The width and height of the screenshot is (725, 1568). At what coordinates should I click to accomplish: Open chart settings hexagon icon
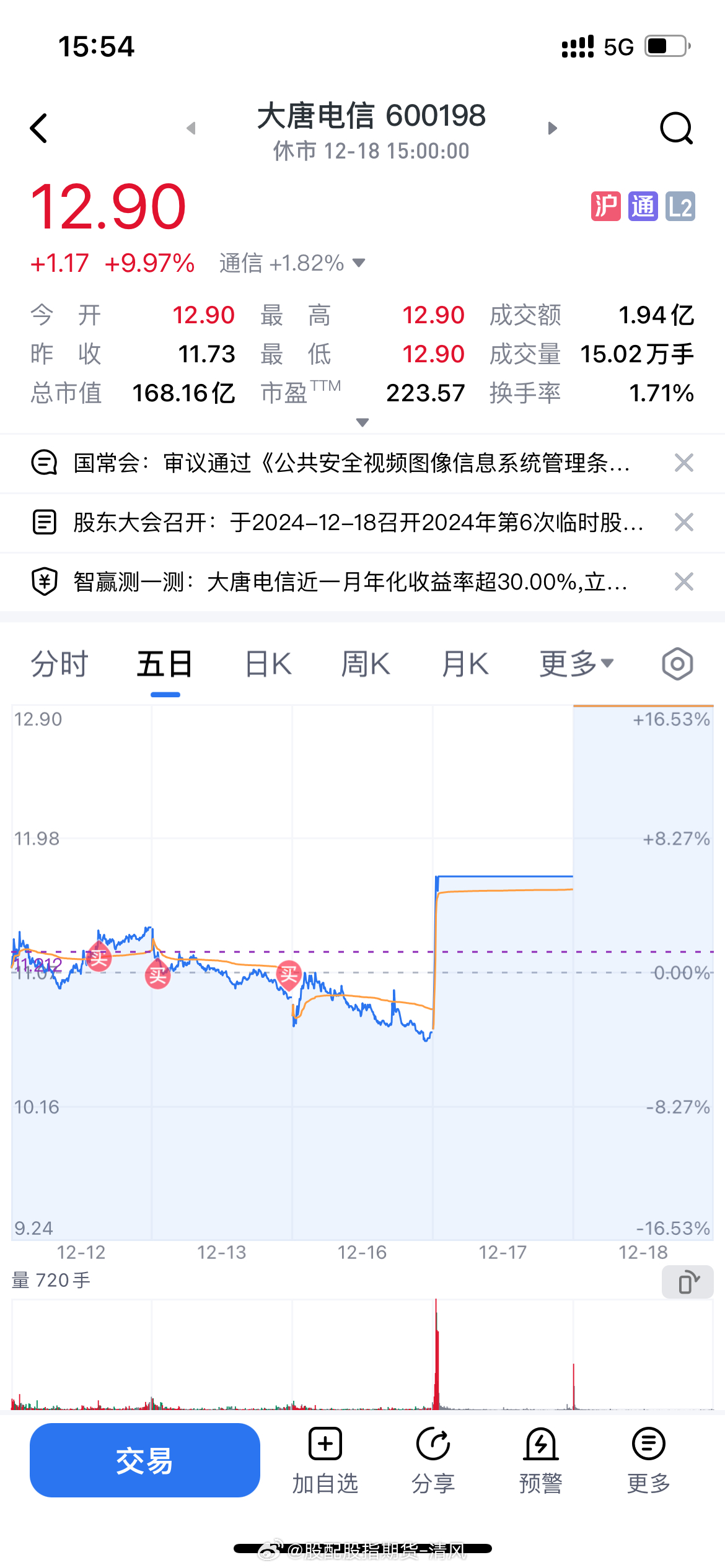pos(677,664)
